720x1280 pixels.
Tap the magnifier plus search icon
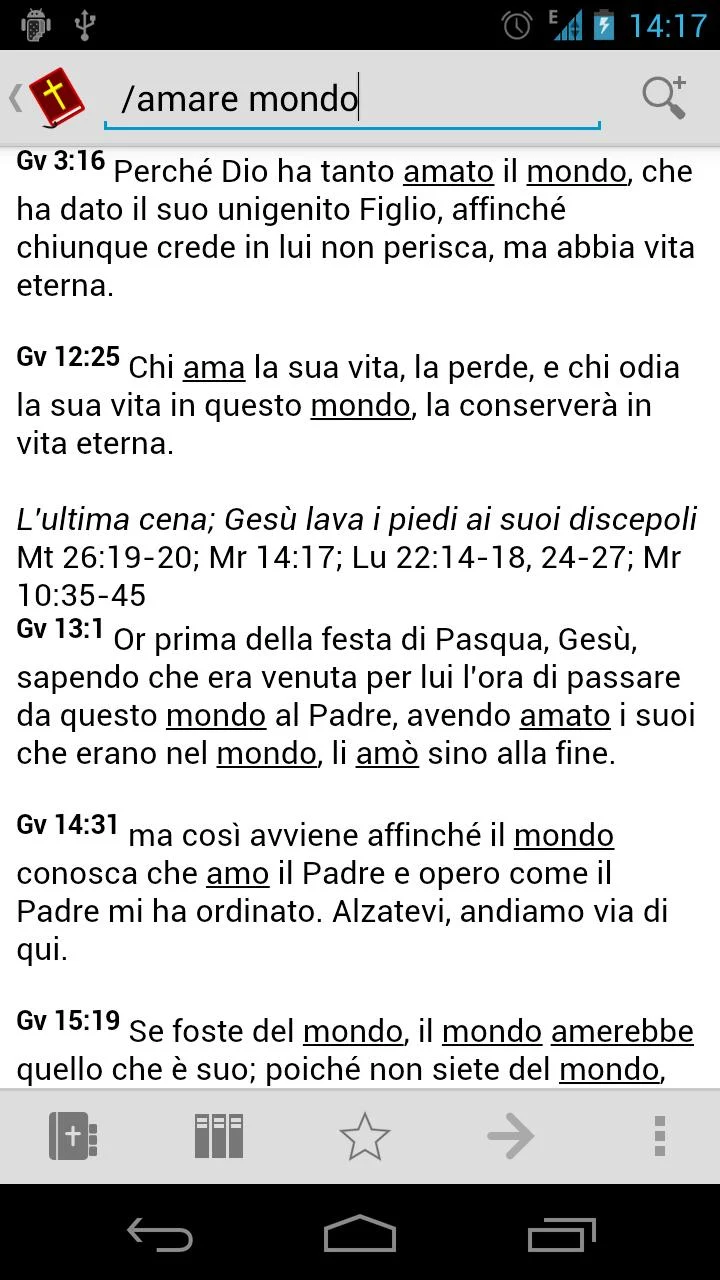pos(664,97)
